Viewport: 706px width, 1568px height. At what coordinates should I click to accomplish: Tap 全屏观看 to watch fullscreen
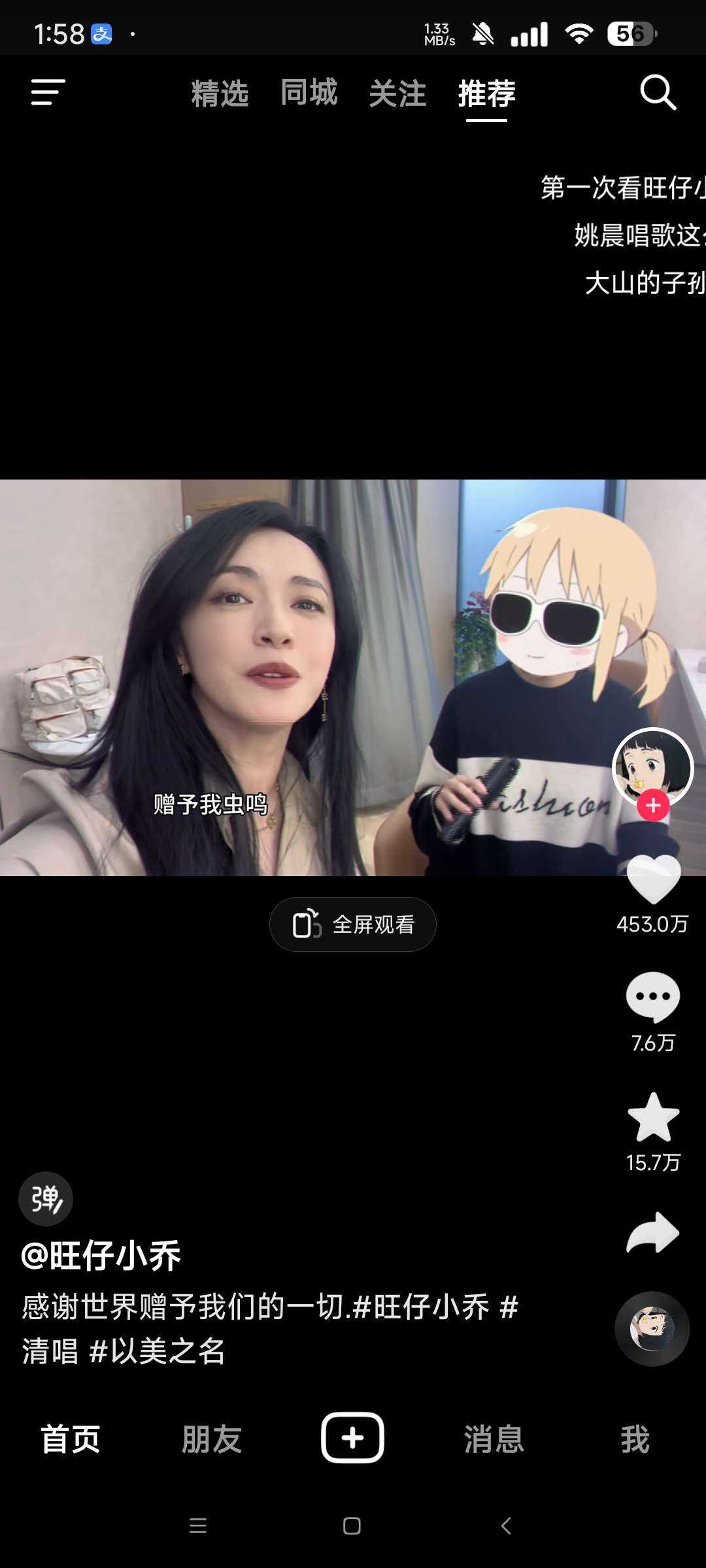click(x=353, y=924)
